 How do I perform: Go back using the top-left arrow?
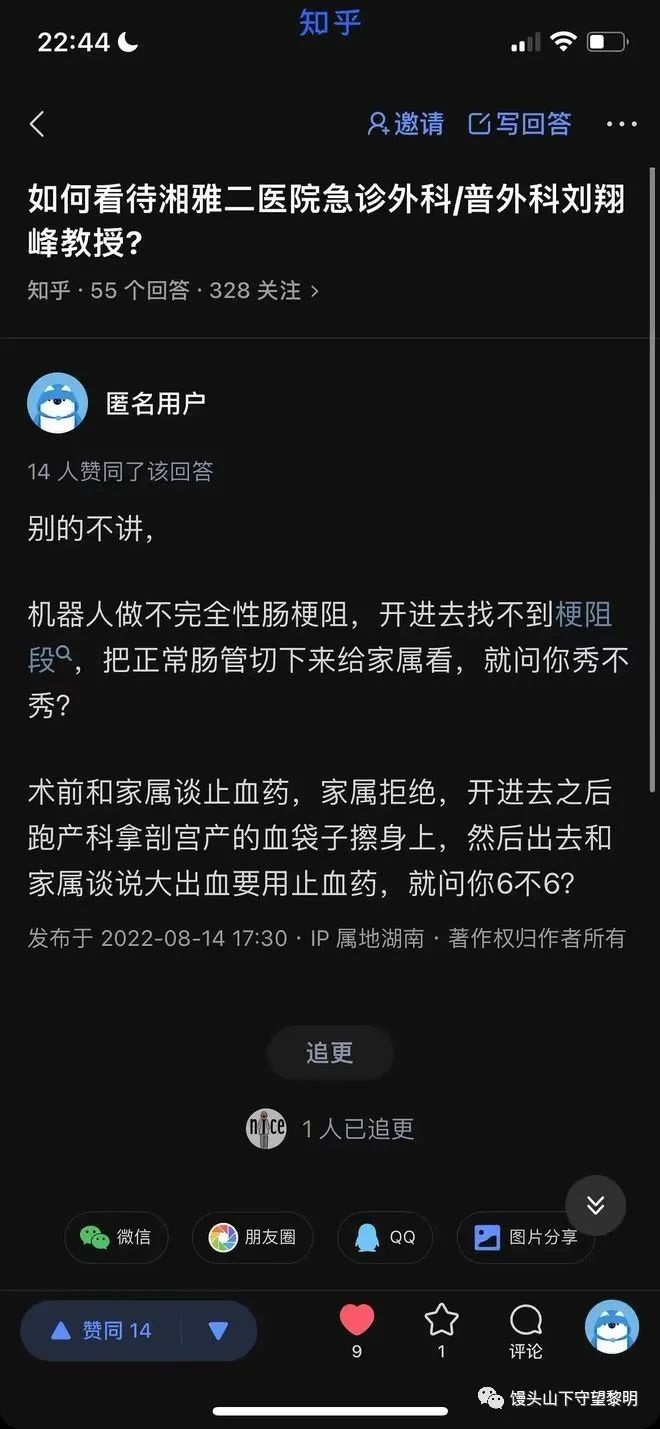tap(37, 124)
